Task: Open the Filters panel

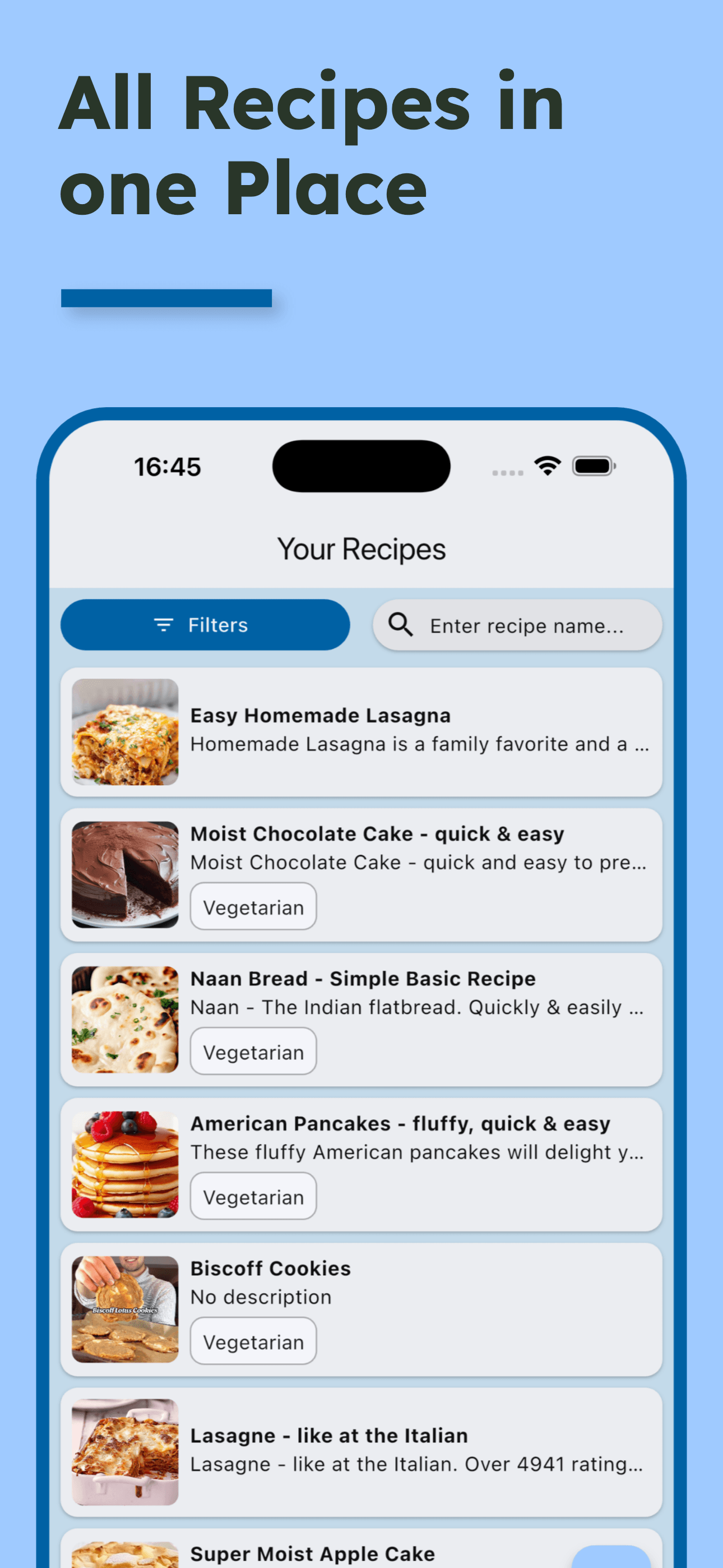Action: click(205, 625)
